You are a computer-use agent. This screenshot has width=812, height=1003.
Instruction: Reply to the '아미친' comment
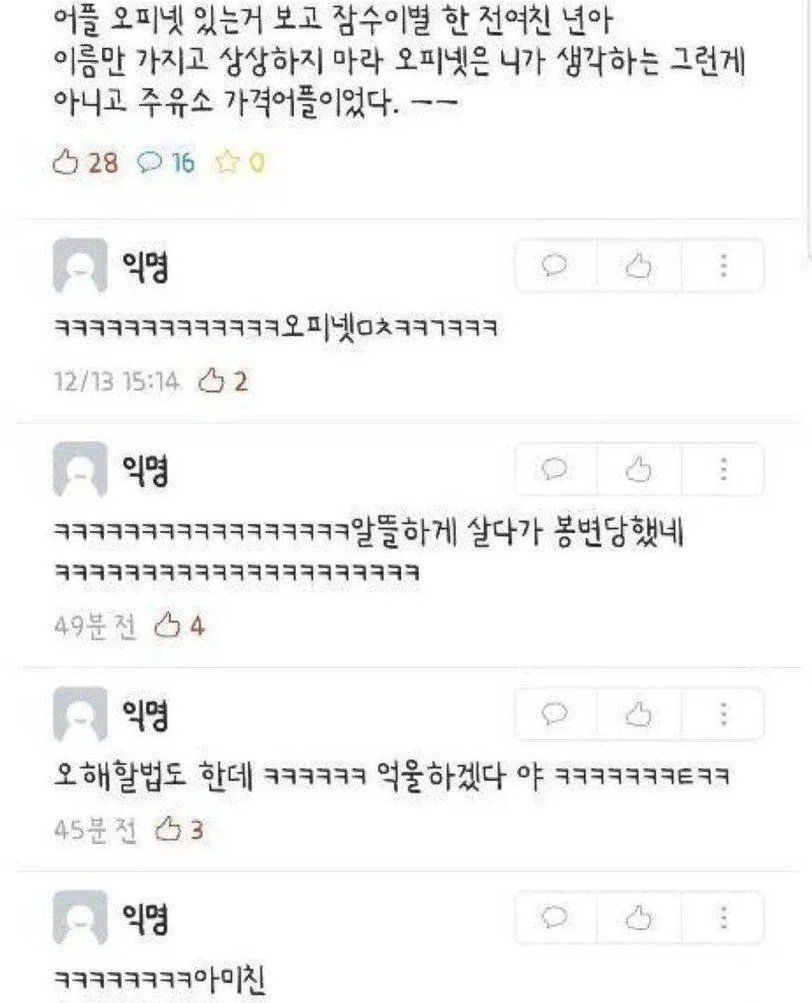pyautogui.click(x=554, y=918)
